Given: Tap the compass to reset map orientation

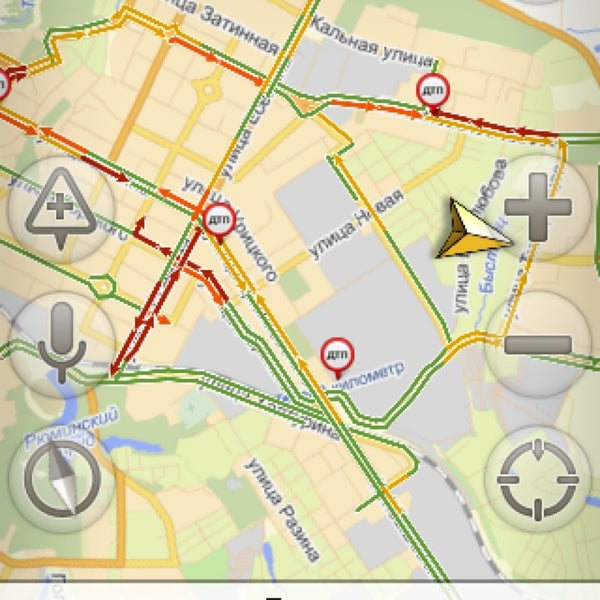Looking at the screenshot, I should pos(61,480).
